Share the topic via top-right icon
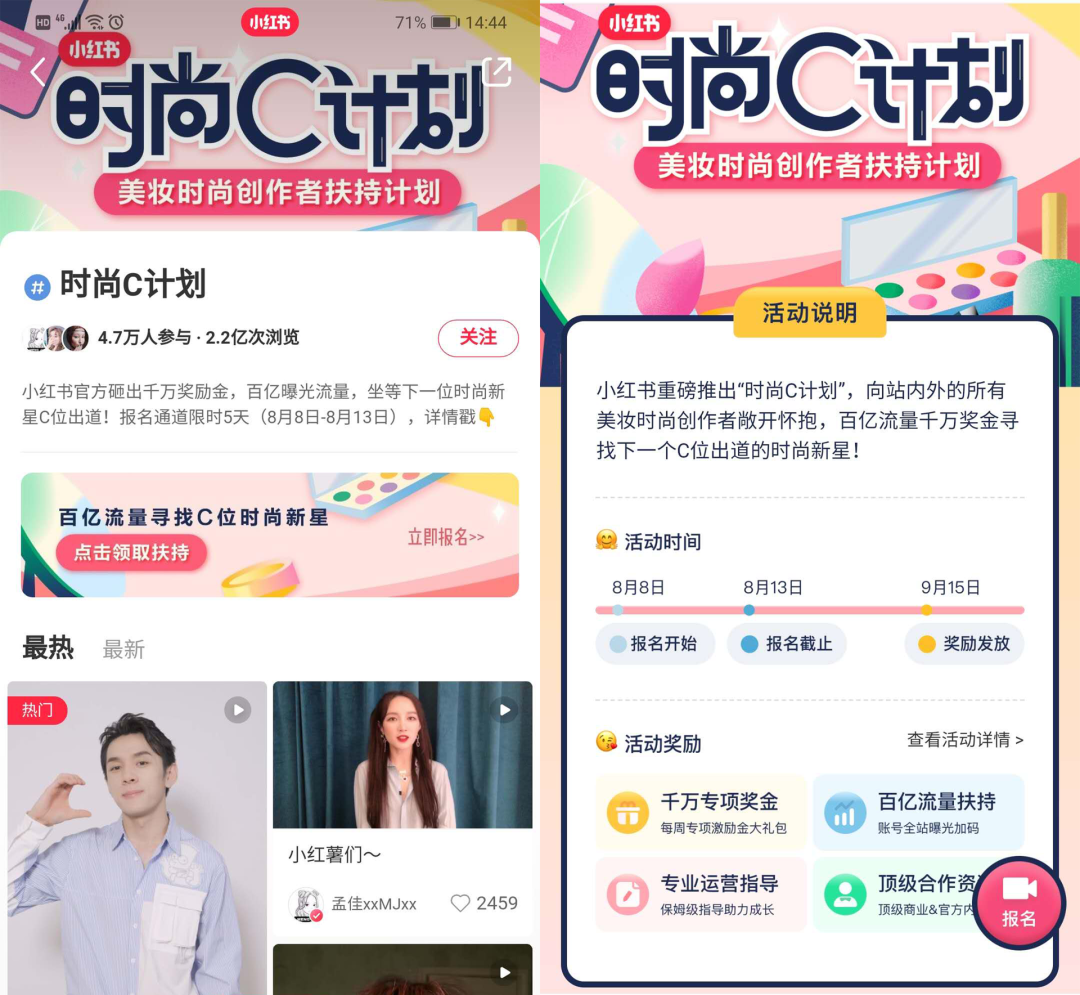This screenshot has height=995, width=1080. click(496, 71)
